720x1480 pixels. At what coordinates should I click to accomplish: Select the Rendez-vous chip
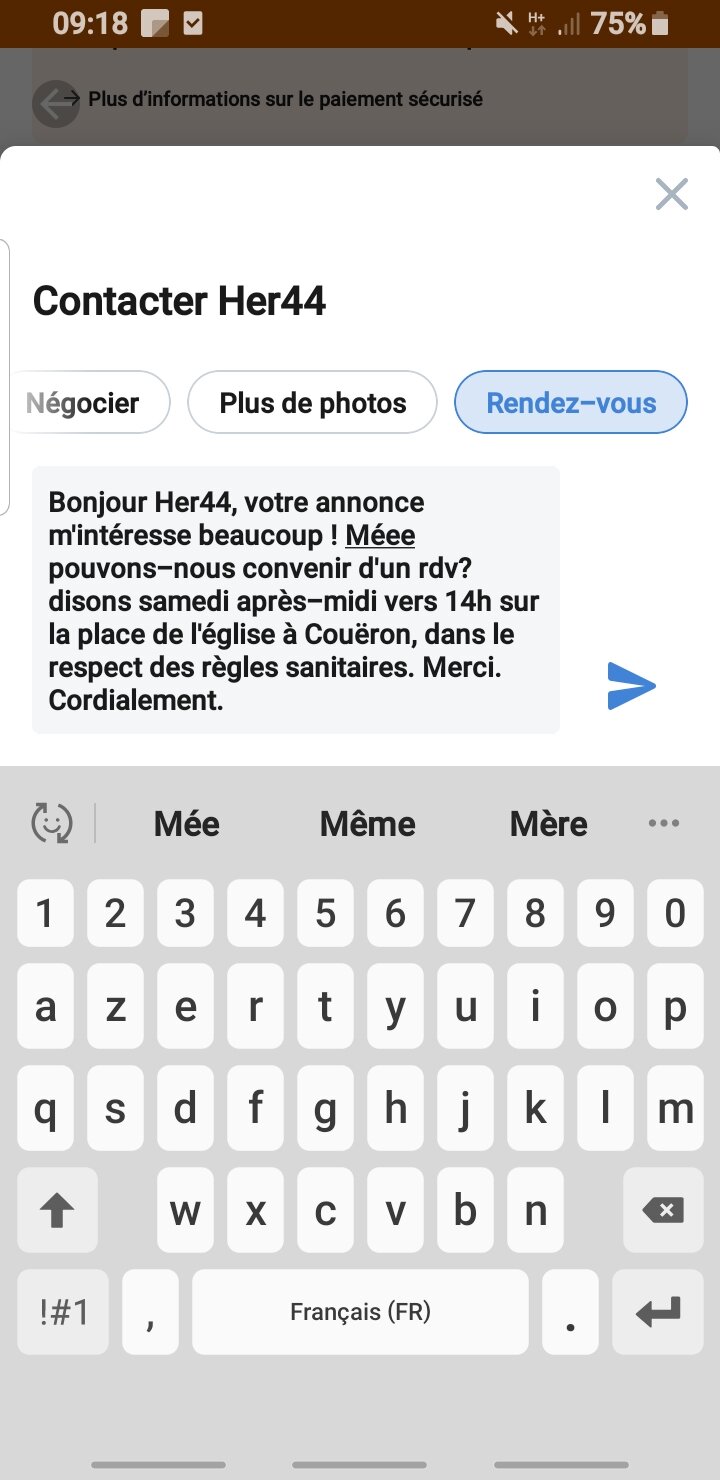click(571, 403)
